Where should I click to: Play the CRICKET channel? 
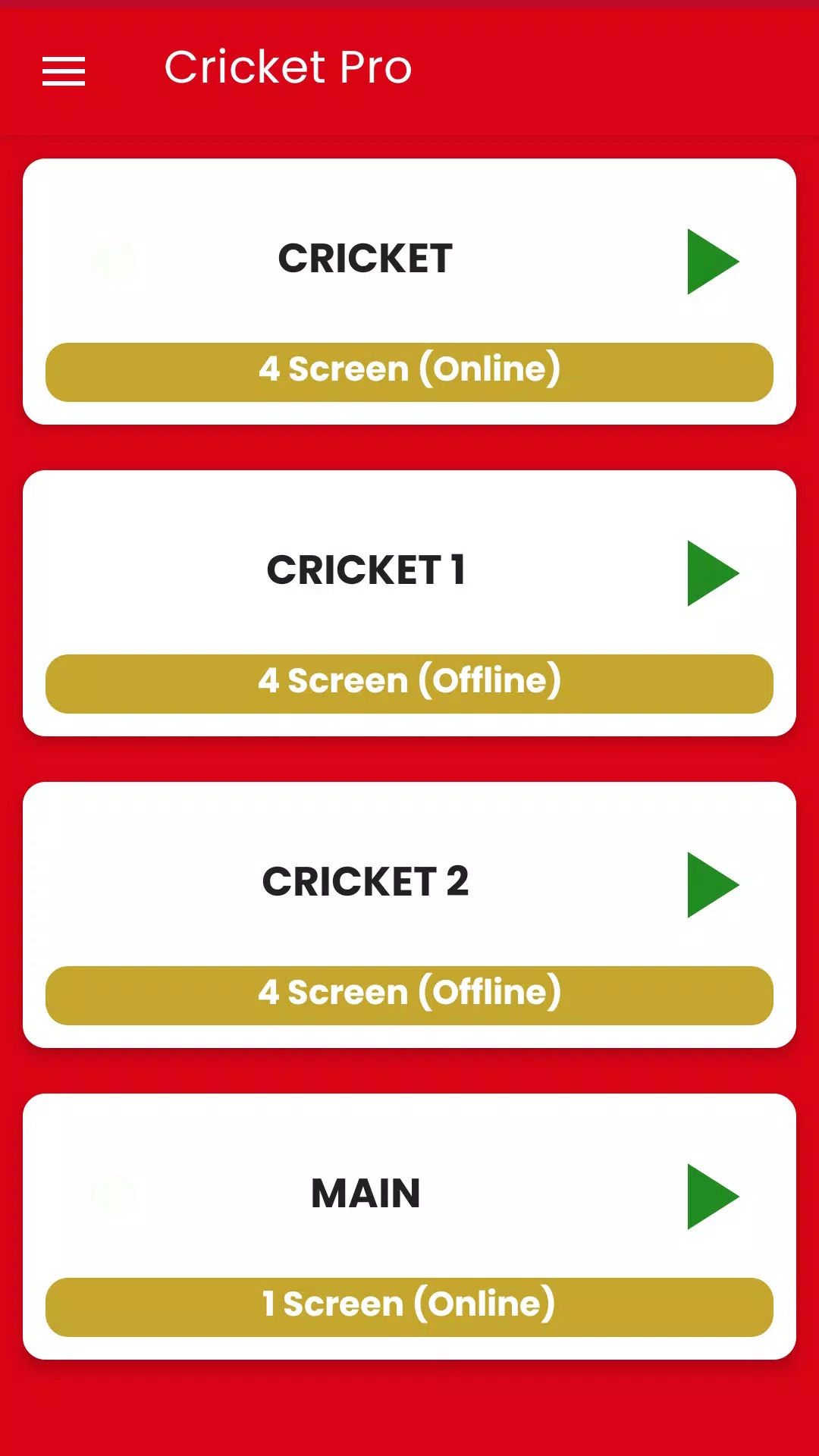tap(711, 262)
